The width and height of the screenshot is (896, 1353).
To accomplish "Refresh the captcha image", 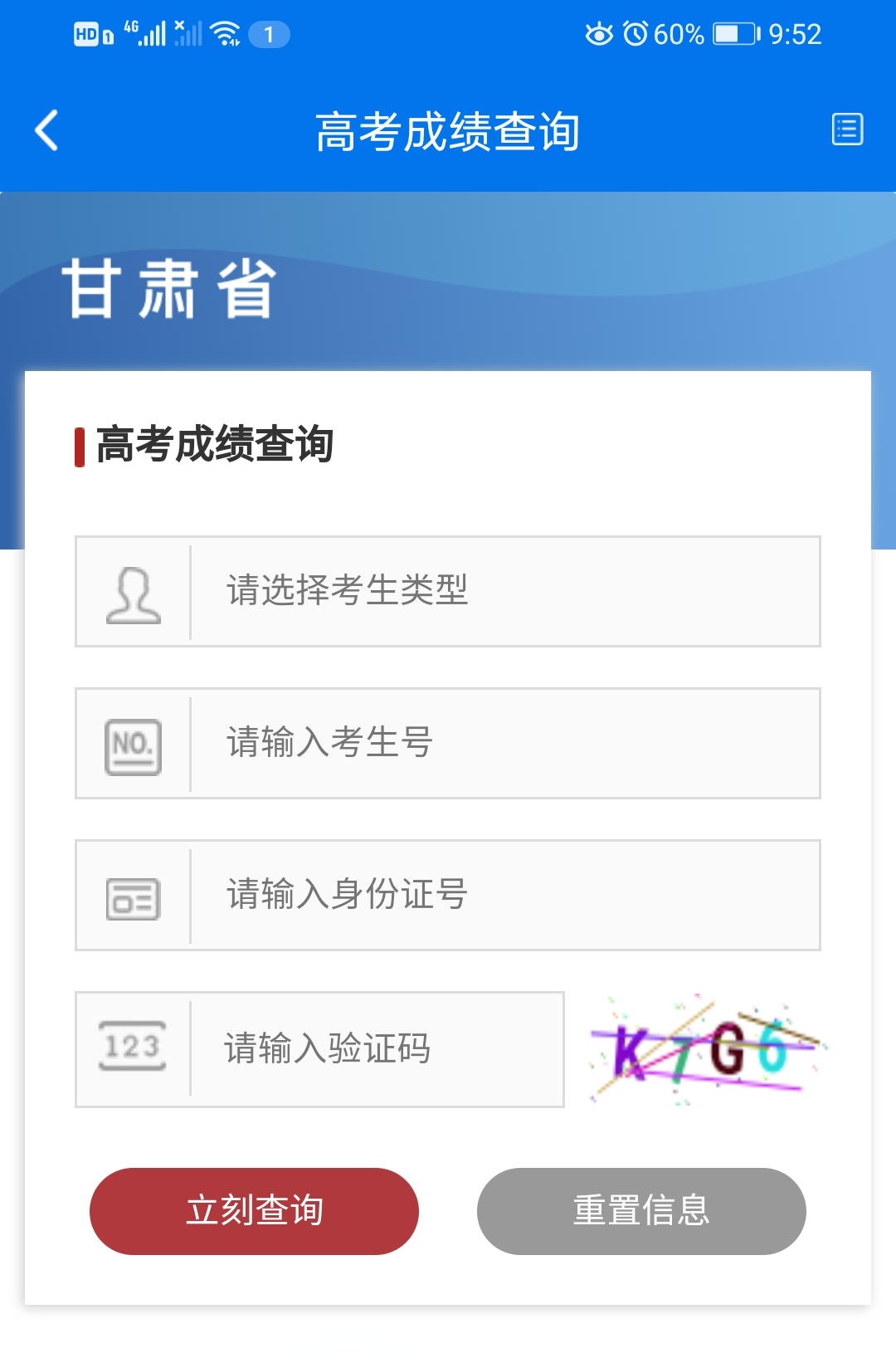I will (707, 1049).
